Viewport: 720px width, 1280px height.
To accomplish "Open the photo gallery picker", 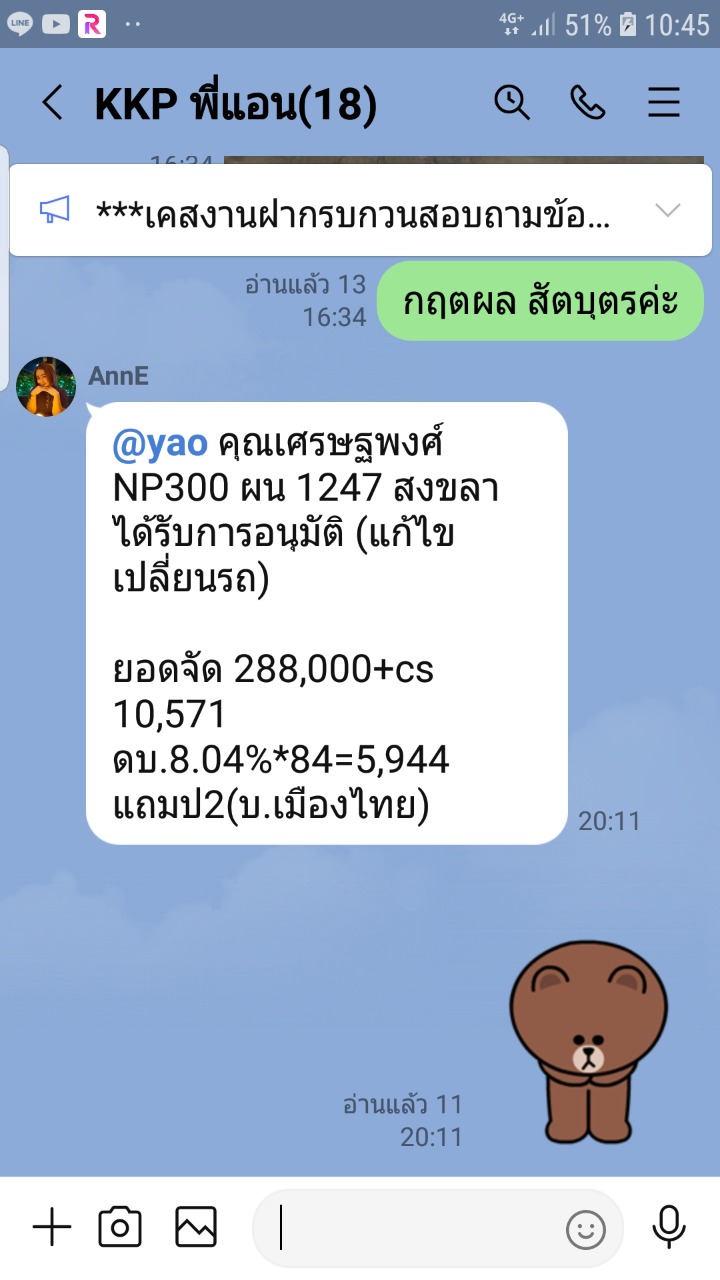I will pos(196,1227).
